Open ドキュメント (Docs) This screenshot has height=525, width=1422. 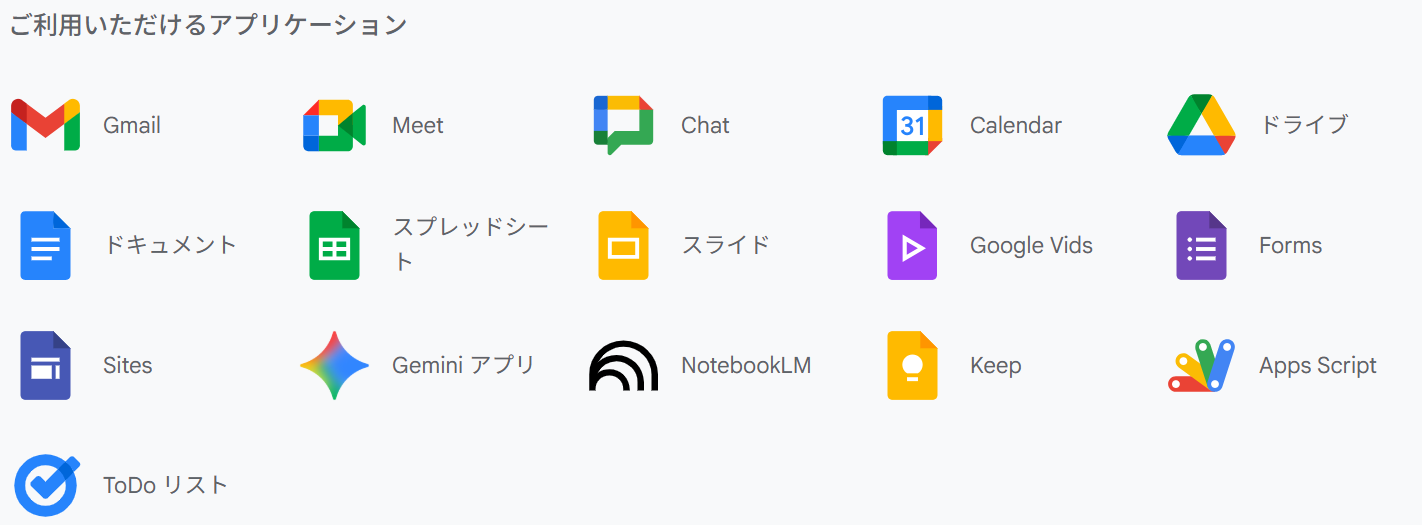(x=46, y=245)
